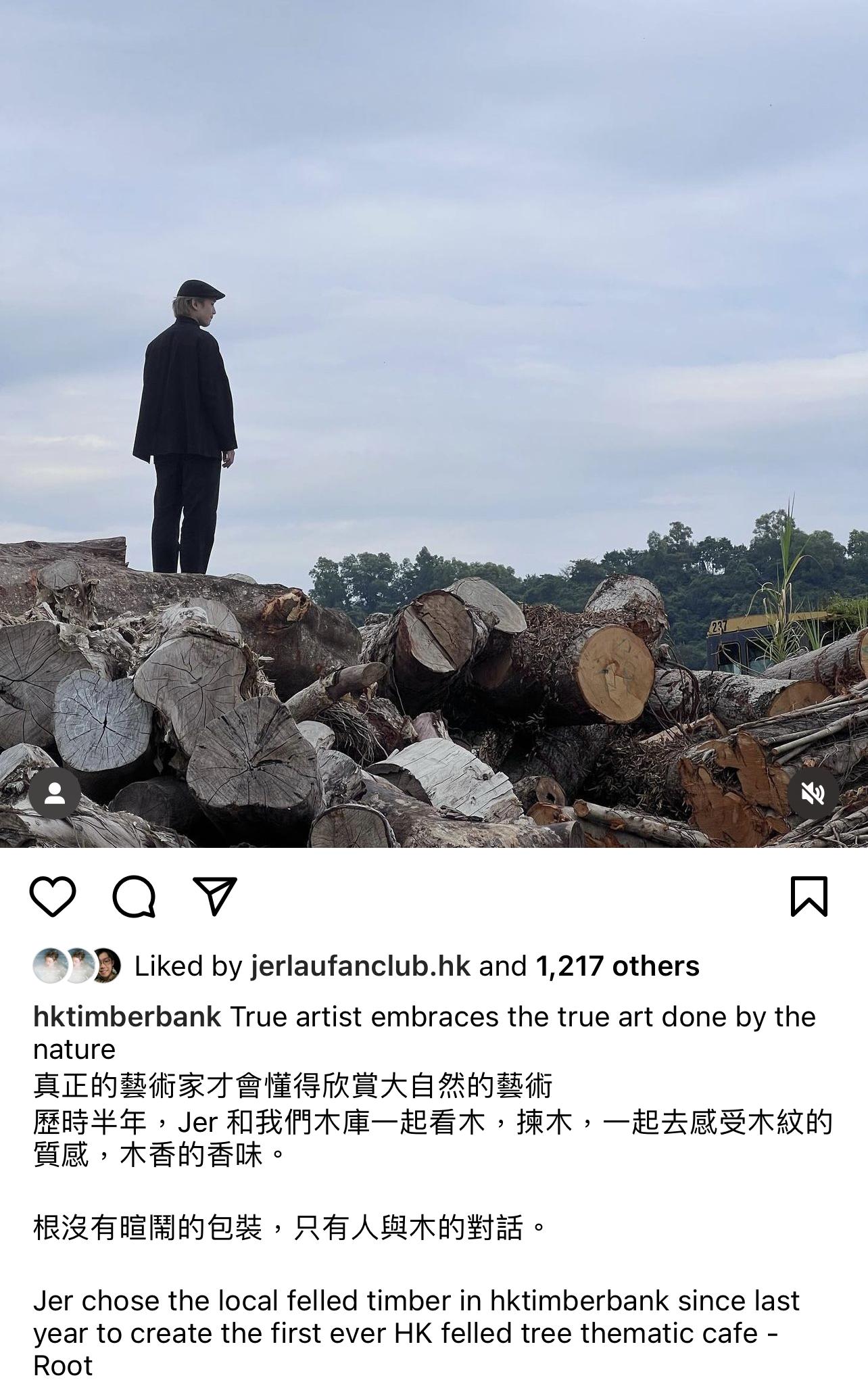Open hktimberbank profile from caption
Viewport: 868px width, 1380px height.
127,1016
